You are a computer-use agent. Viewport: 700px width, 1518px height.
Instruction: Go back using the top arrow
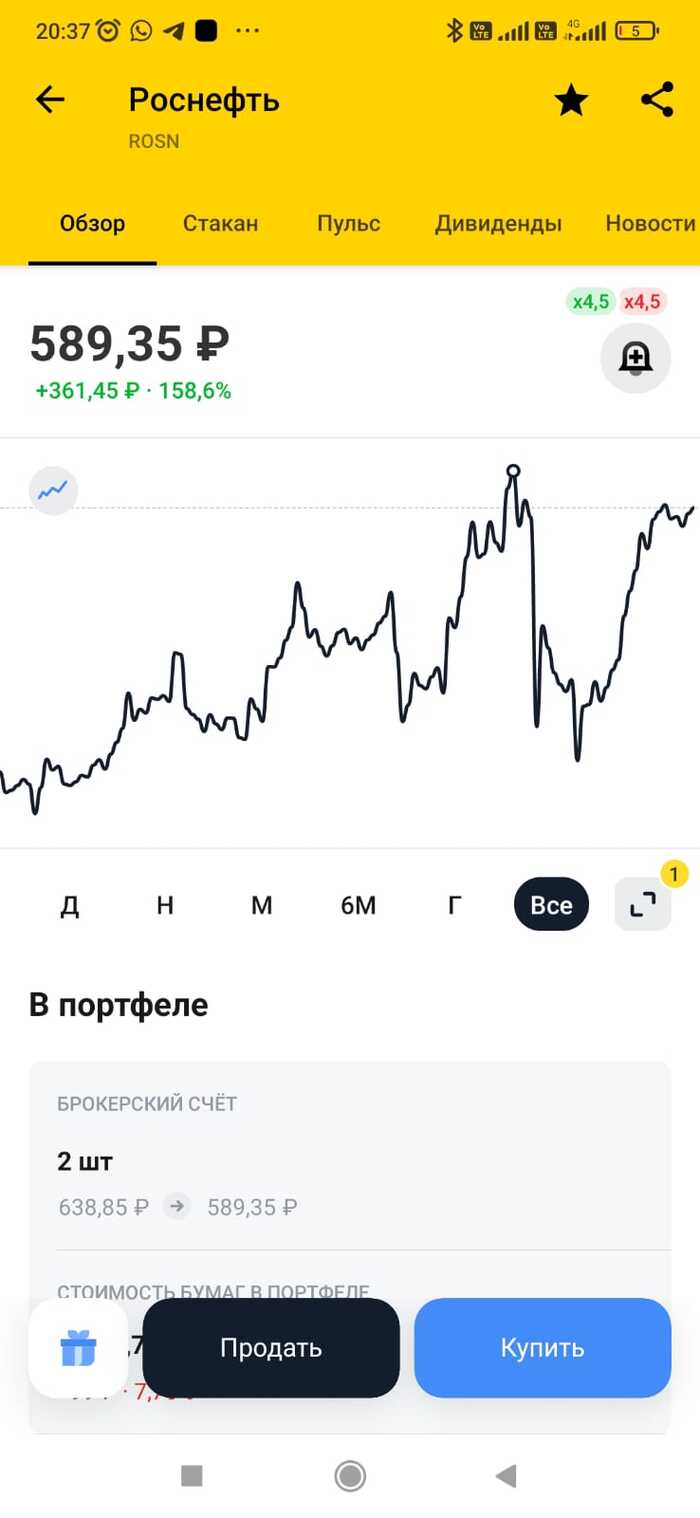[49, 100]
